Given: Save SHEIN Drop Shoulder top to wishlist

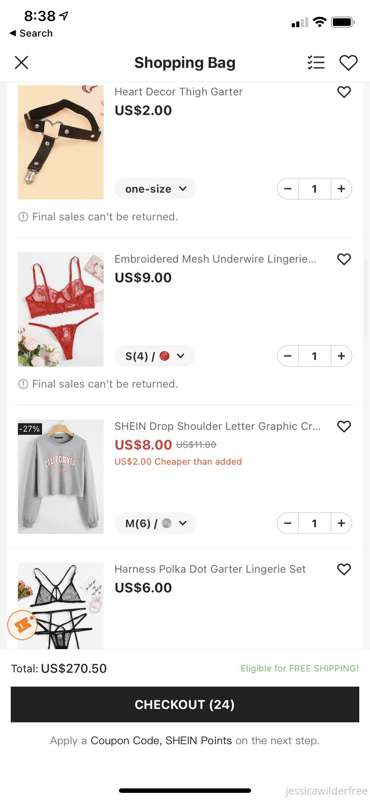Looking at the screenshot, I should (344, 427).
